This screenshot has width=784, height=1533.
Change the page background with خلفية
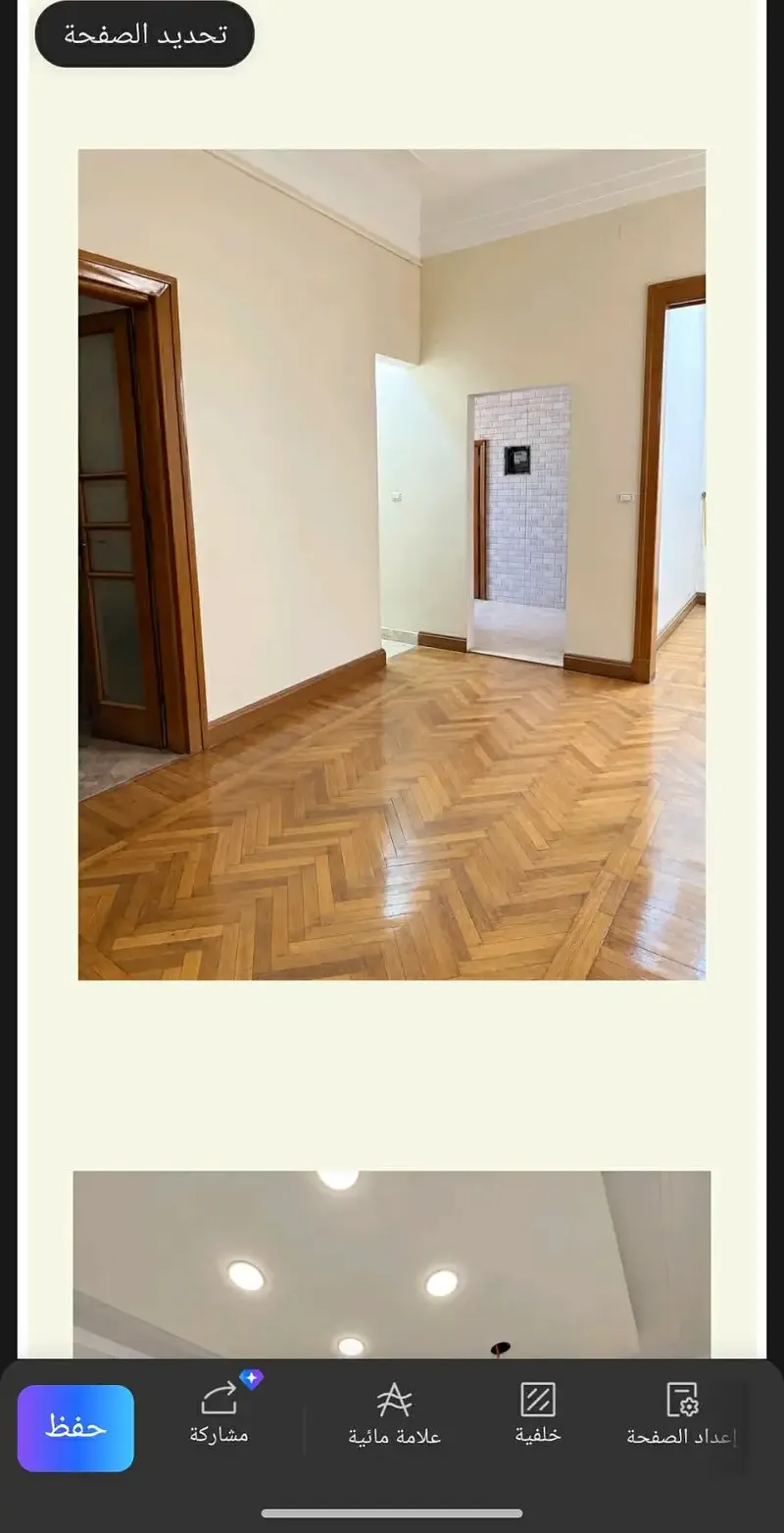click(x=538, y=1413)
